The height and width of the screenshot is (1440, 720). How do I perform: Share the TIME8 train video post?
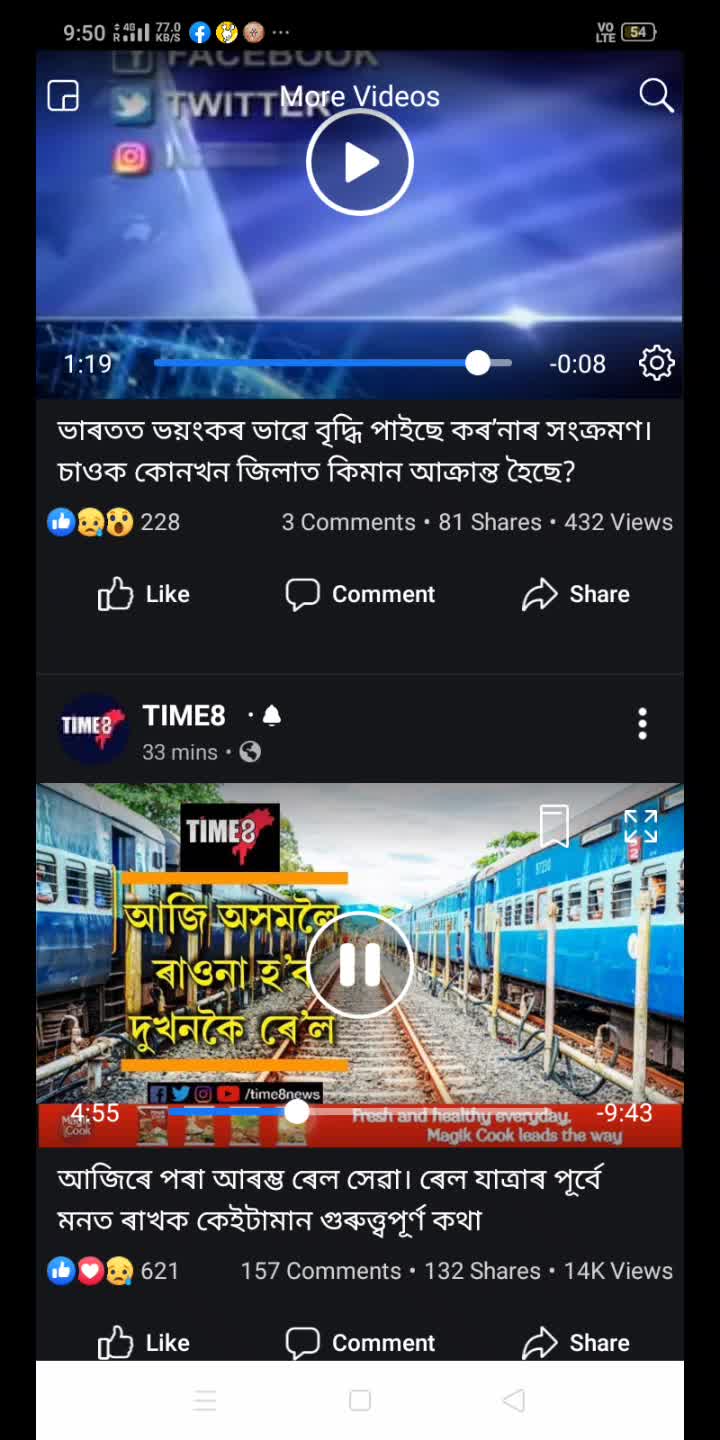click(576, 1342)
